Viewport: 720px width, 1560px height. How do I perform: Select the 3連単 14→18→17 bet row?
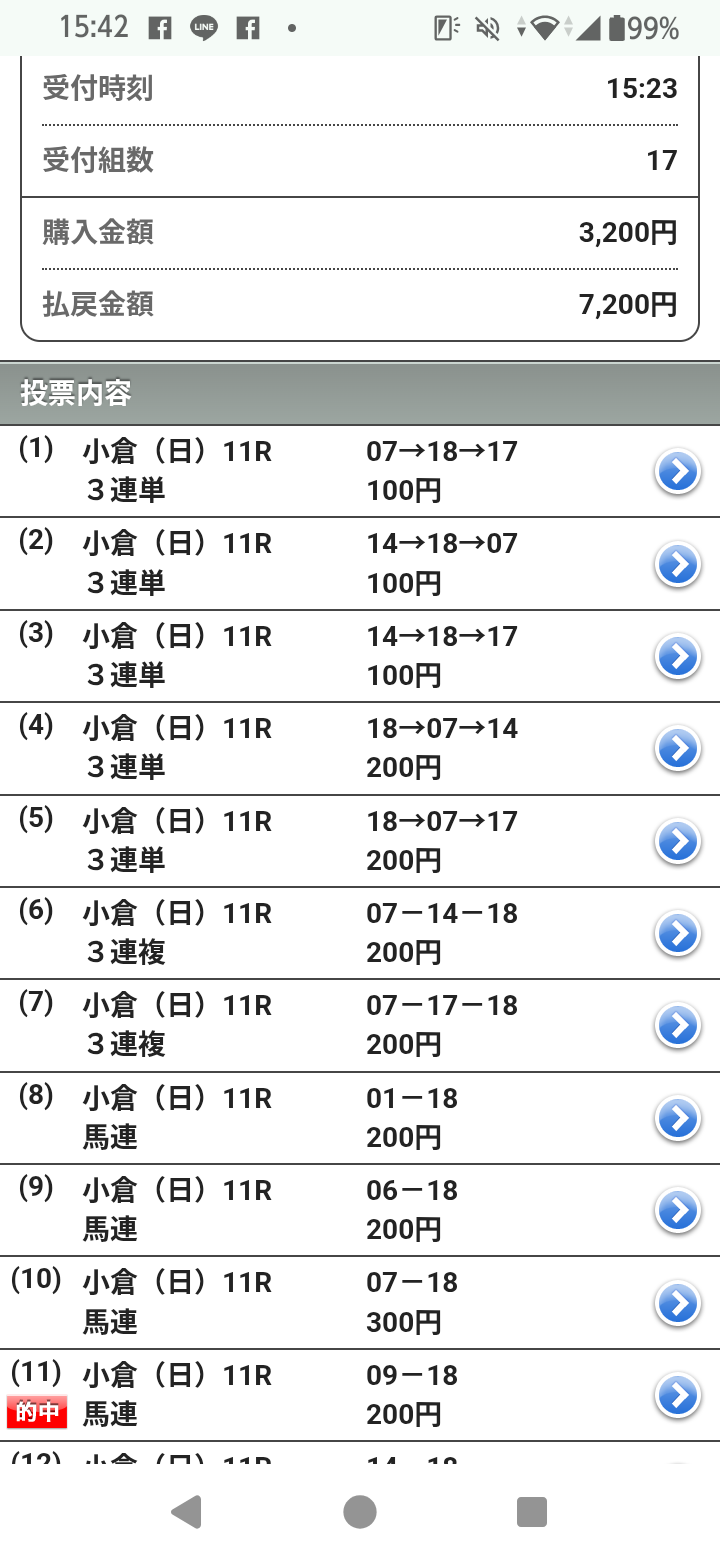[x=677, y=657]
